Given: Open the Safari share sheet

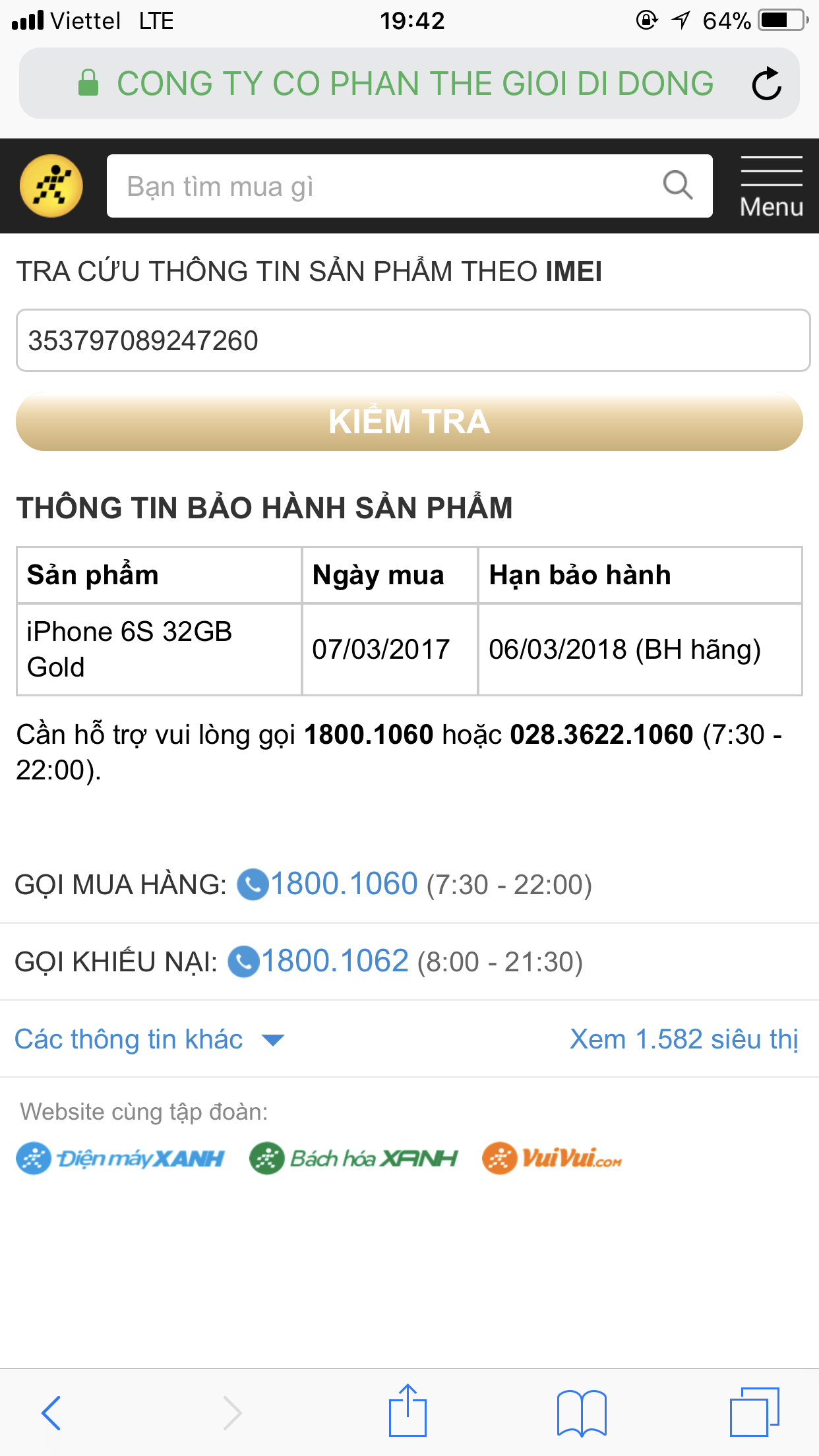Looking at the screenshot, I should [x=408, y=1411].
